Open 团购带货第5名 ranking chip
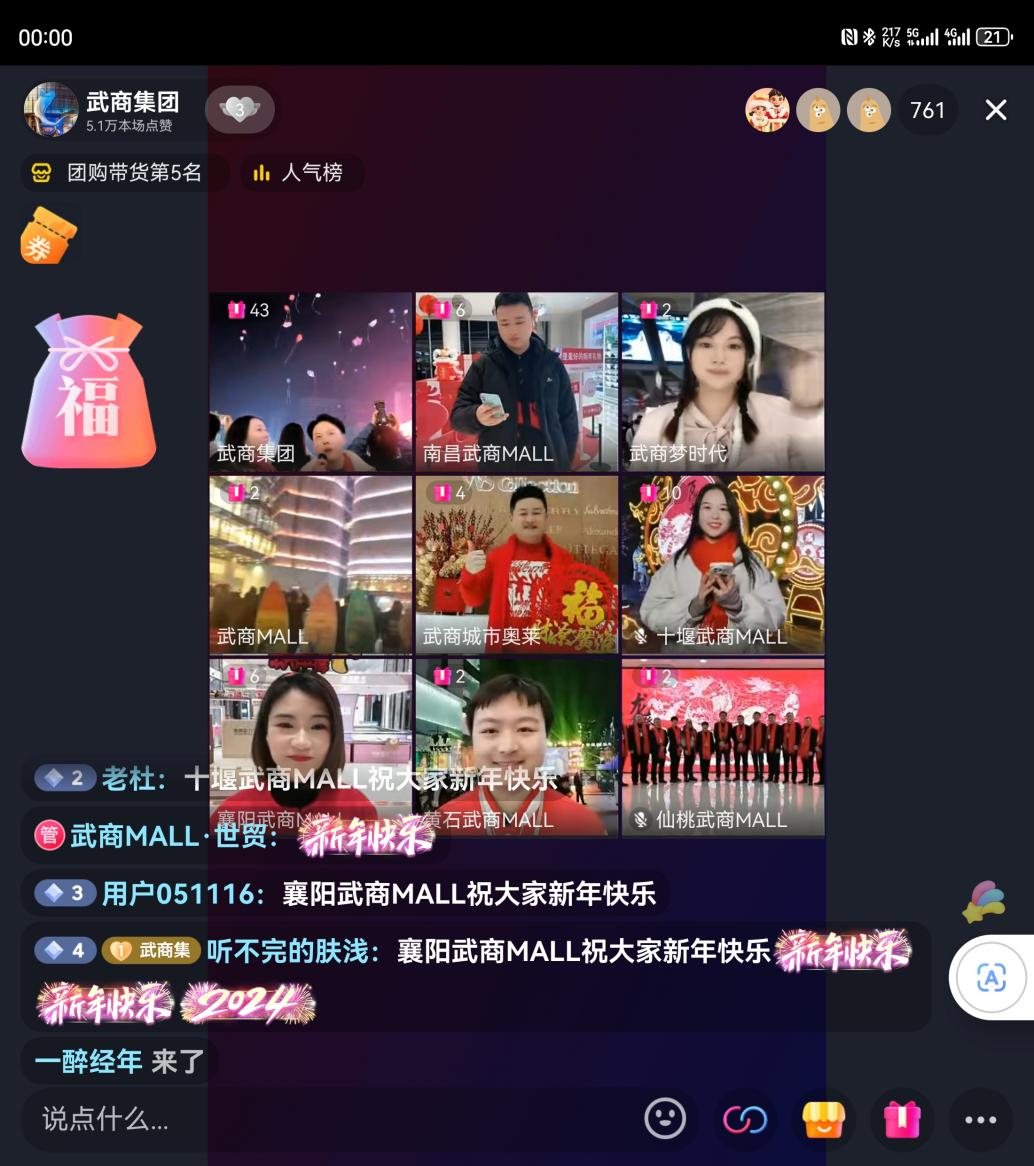This screenshot has width=1034, height=1166. [124, 173]
